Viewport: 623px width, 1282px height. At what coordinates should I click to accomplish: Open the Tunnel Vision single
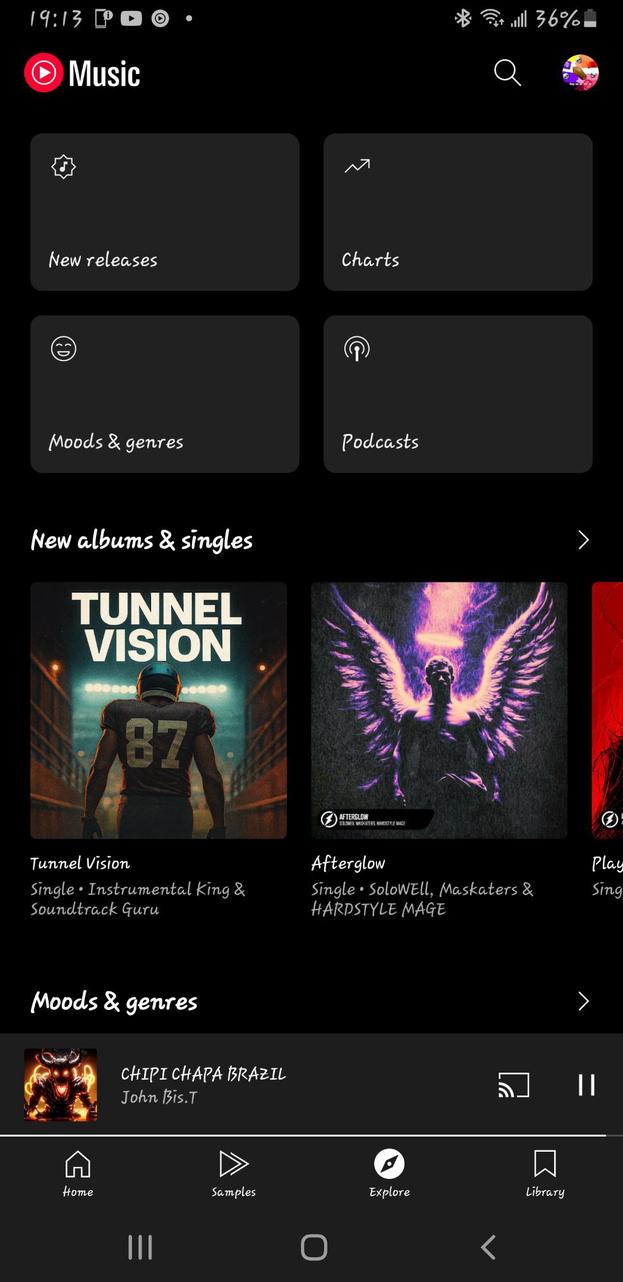(159, 710)
